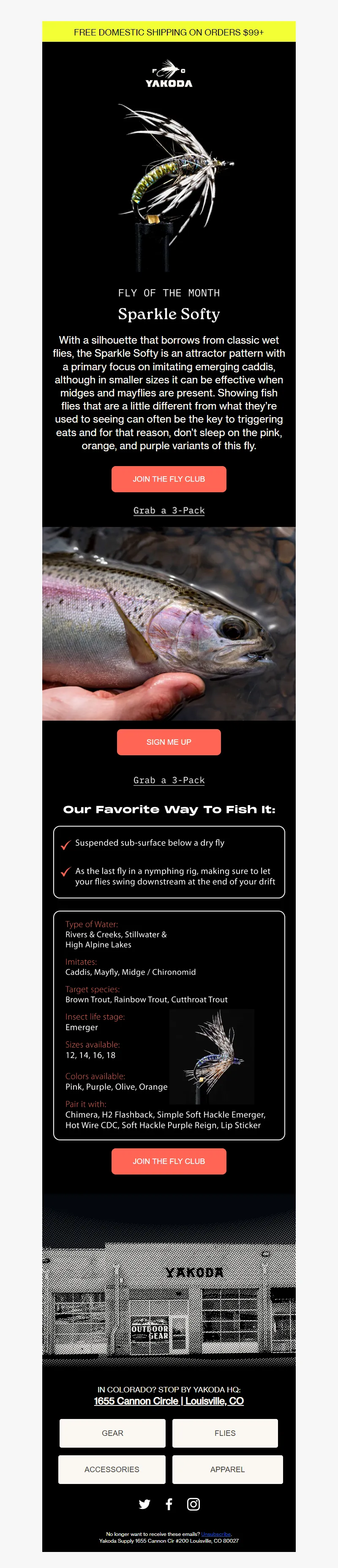Open Grab a 3-Pack link below Sign Me Up
338x1568 pixels.
click(x=169, y=780)
